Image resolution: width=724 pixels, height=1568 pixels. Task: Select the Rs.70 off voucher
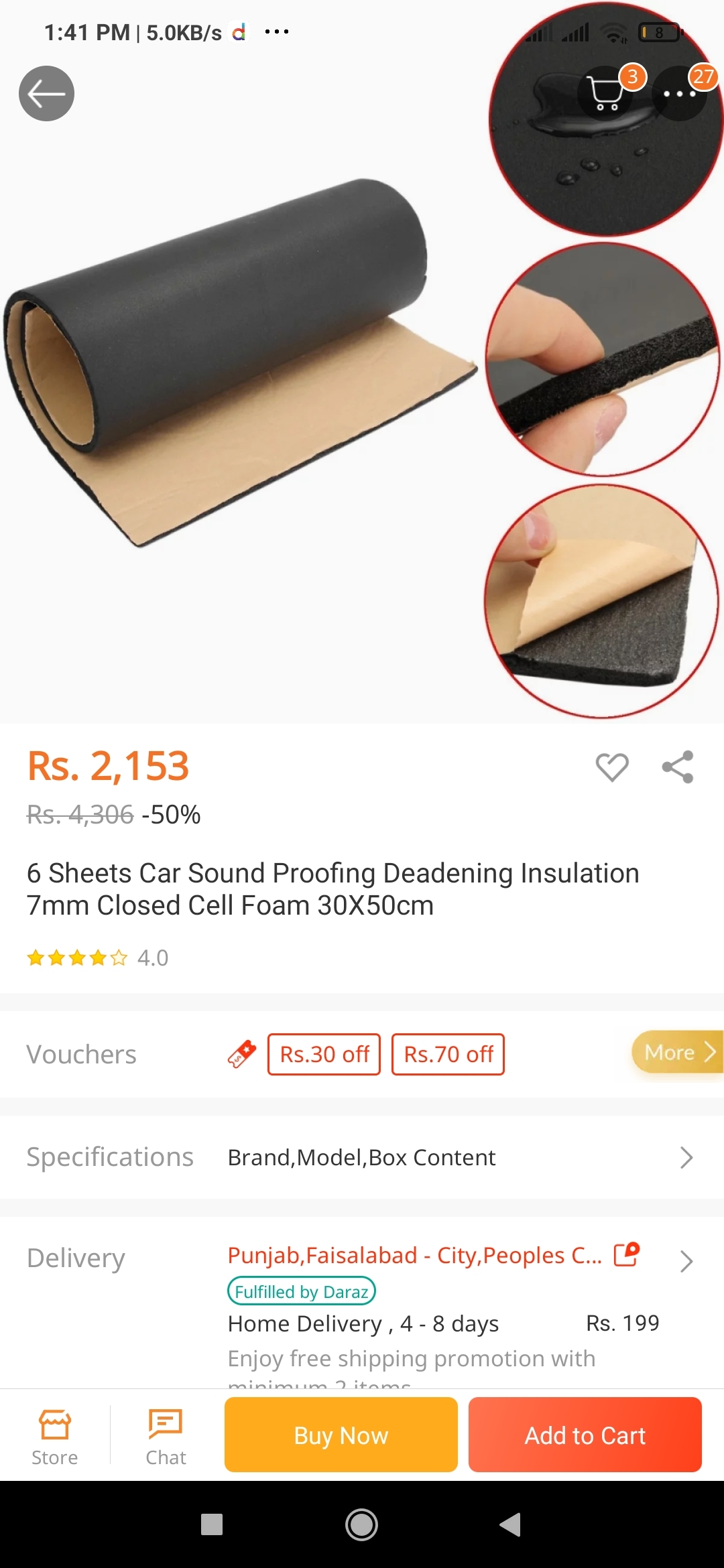(448, 1055)
